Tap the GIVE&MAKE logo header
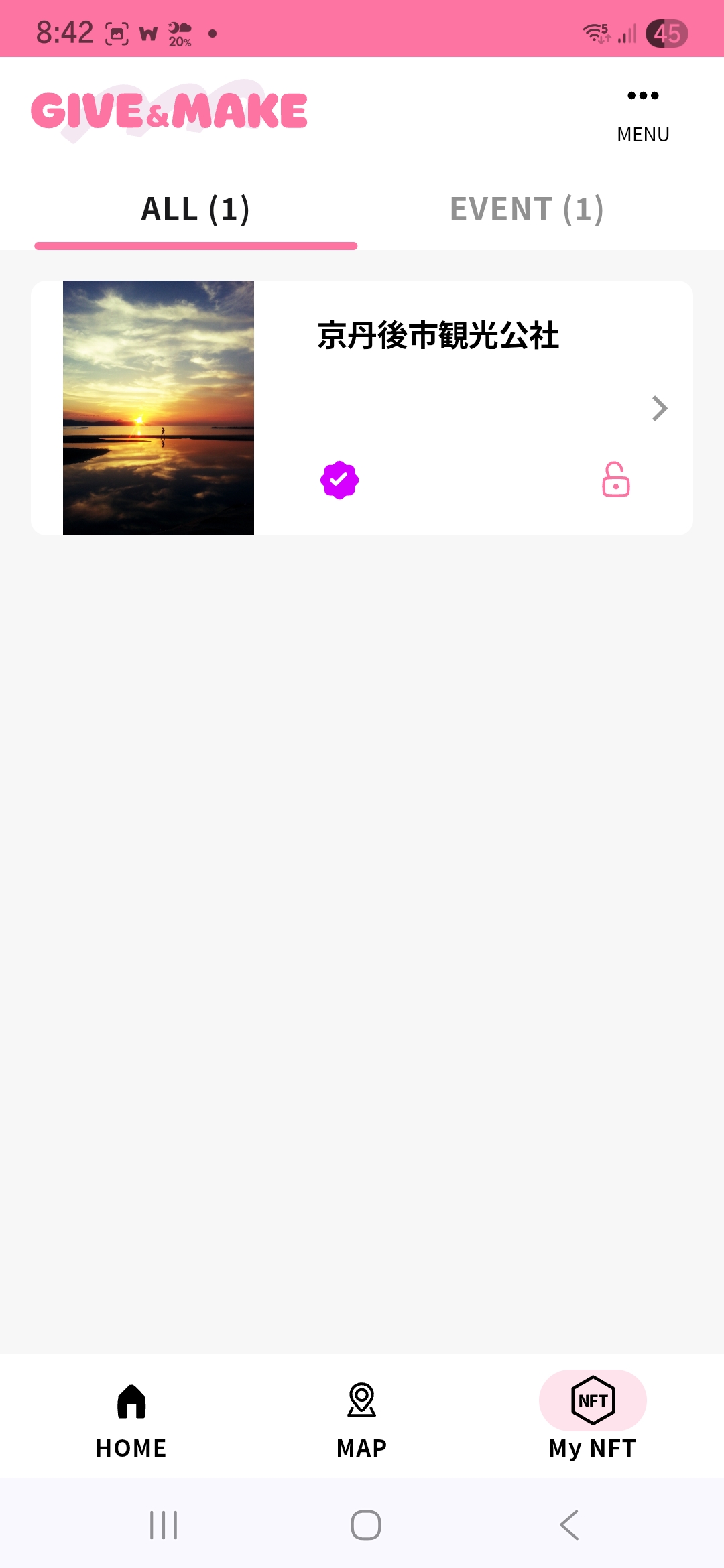The width and height of the screenshot is (724, 1568). (169, 111)
